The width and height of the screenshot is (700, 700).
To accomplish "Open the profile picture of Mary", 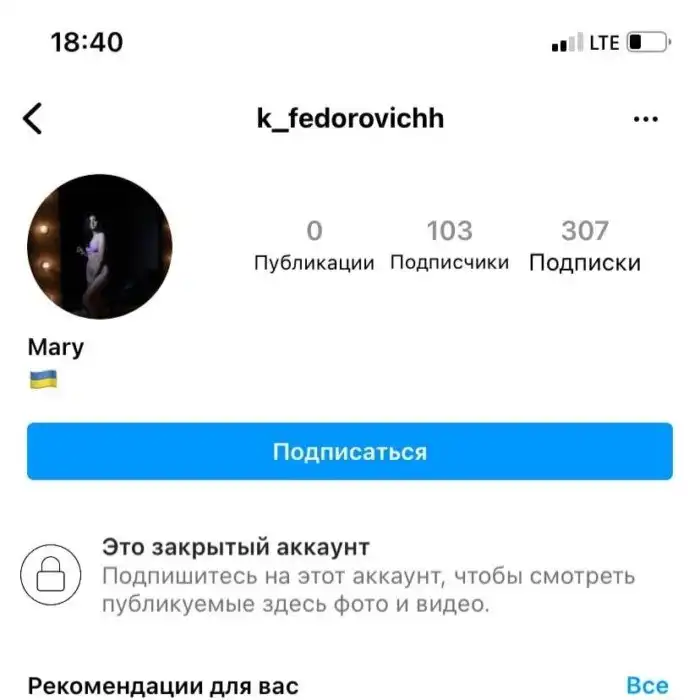I will point(99,246).
